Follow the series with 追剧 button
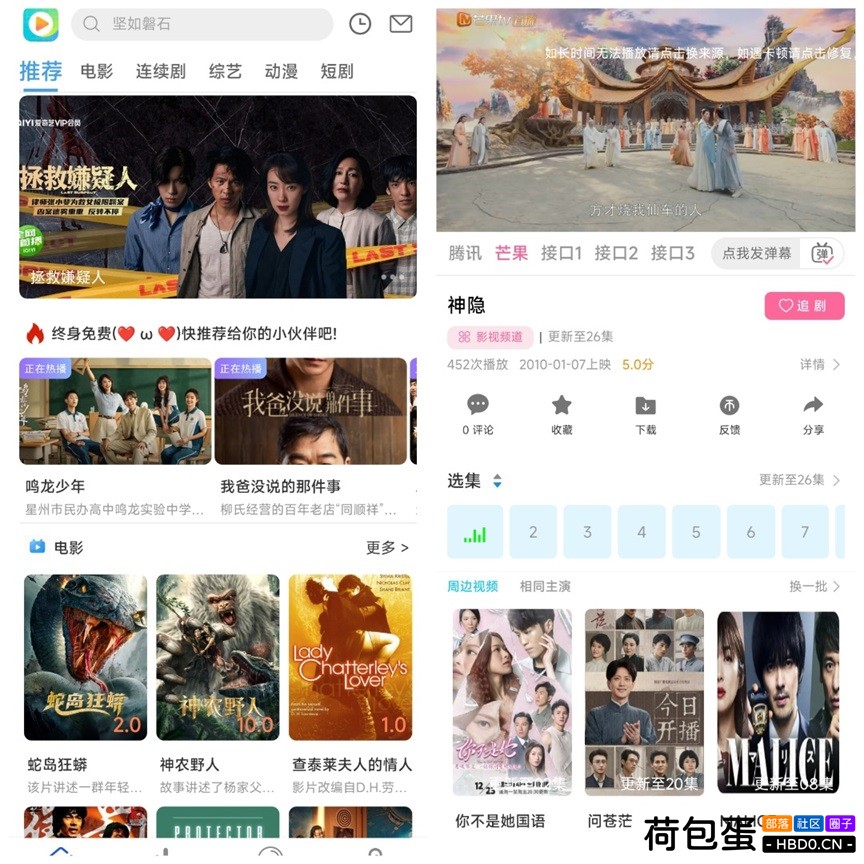Screen dimensions: 864x864 pyautogui.click(x=804, y=306)
